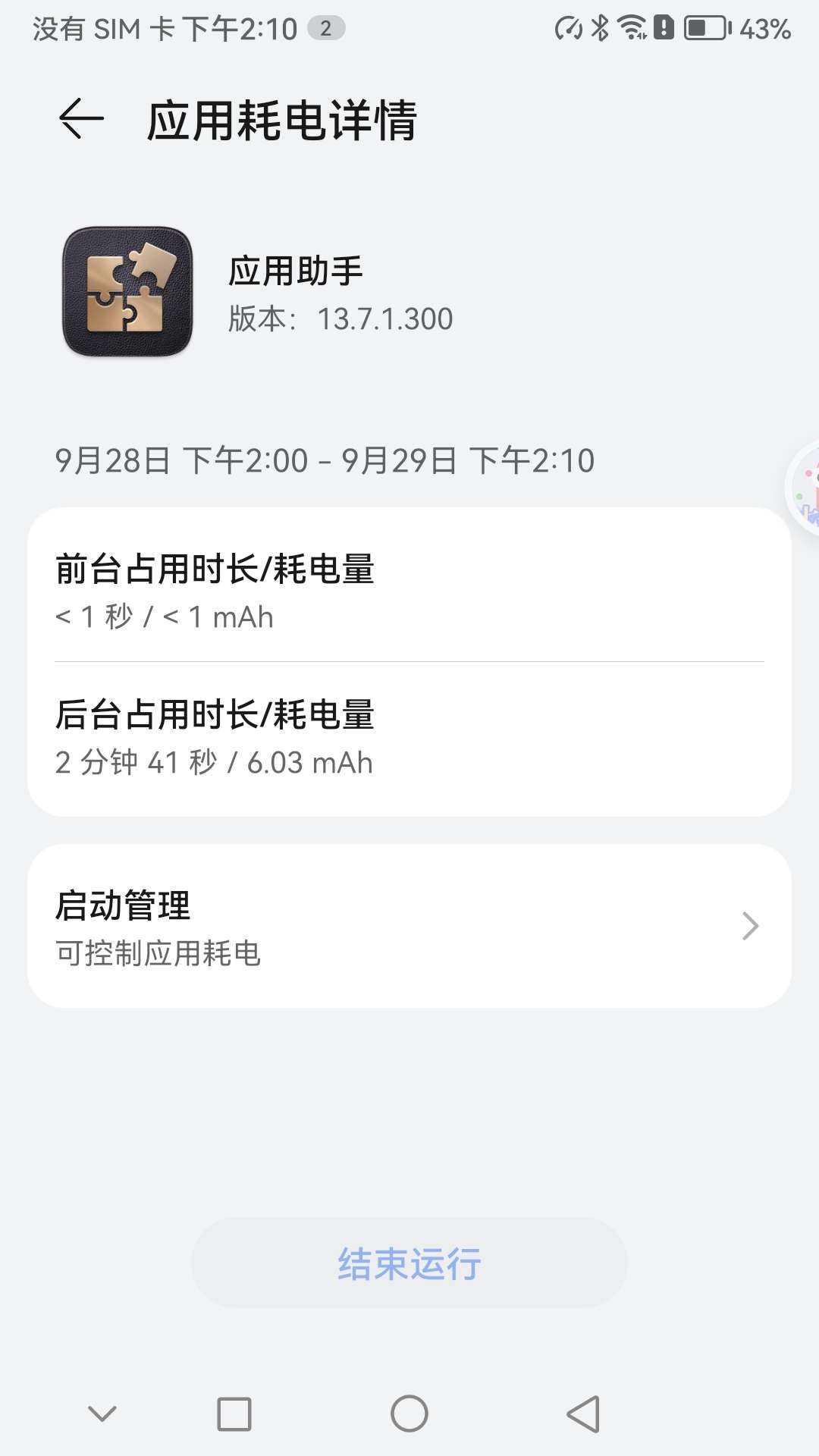Image resolution: width=819 pixels, height=1456 pixels.
Task: Open recent apps via square button
Action: [x=234, y=1414]
